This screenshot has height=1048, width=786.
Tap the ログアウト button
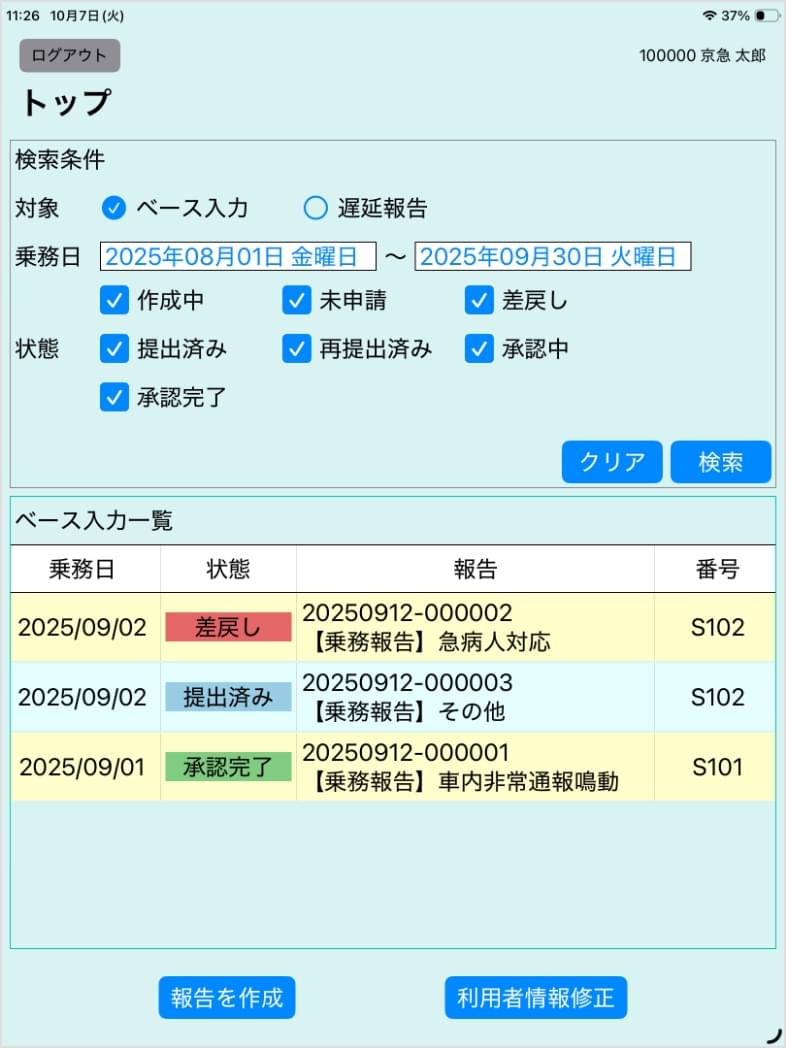point(69,56)
